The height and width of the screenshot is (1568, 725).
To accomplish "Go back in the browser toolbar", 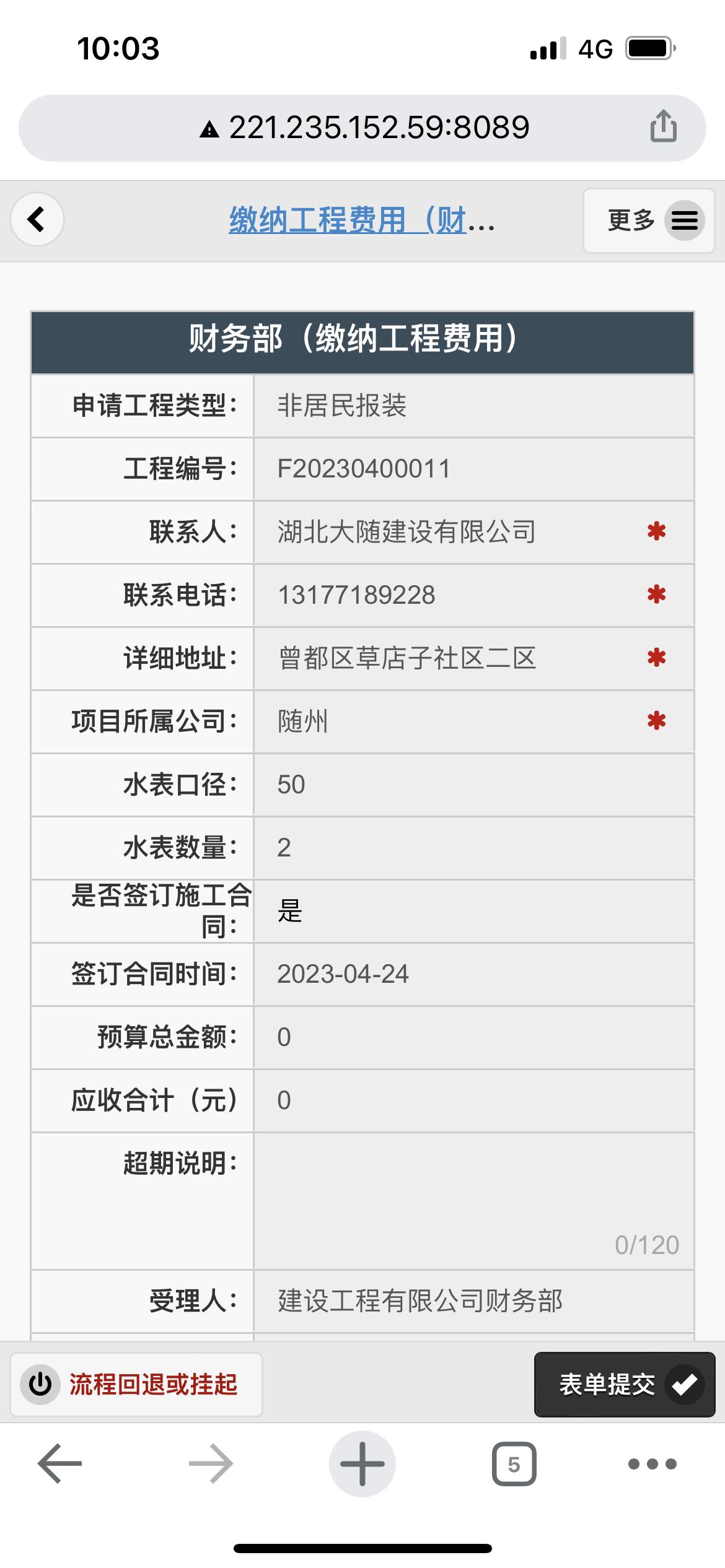I will 60,1464.
